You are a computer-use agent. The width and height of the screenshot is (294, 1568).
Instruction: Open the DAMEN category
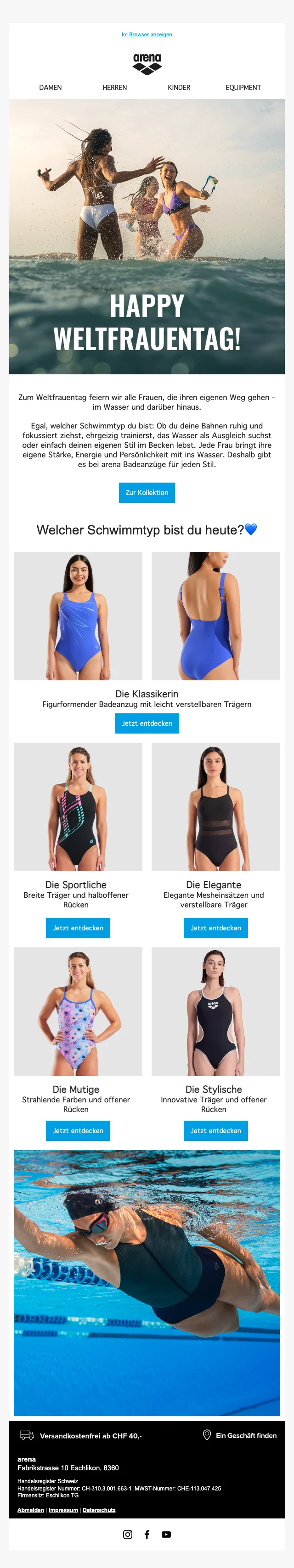50,88
